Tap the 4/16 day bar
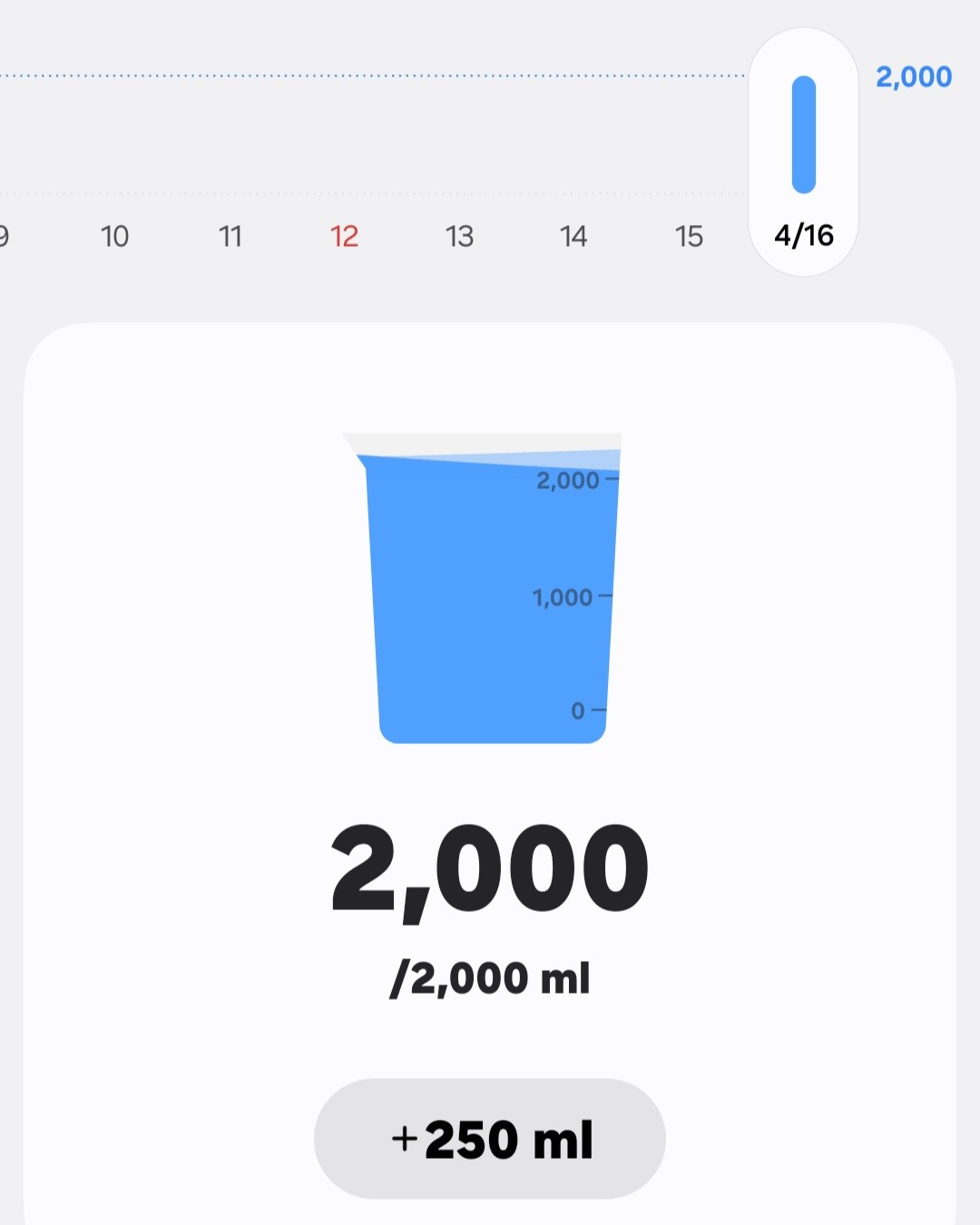 (804, 135)
